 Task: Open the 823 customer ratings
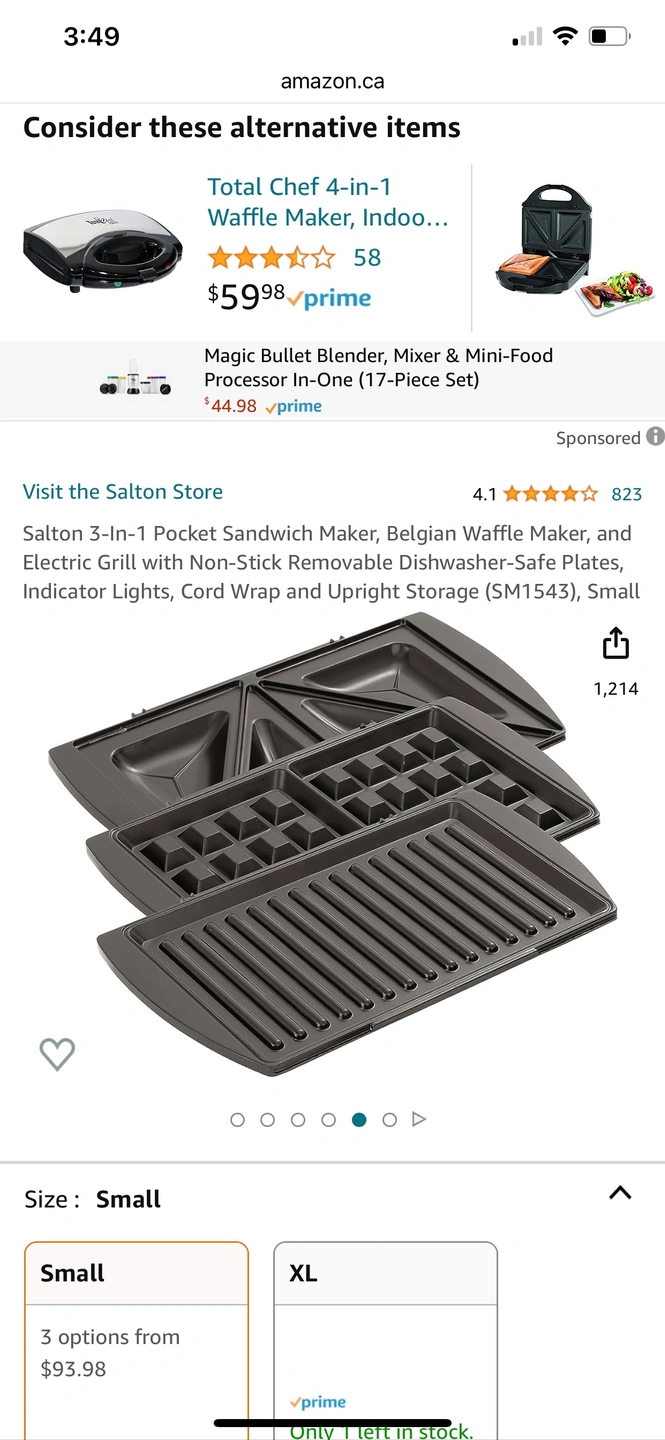[x=626, y=494]
